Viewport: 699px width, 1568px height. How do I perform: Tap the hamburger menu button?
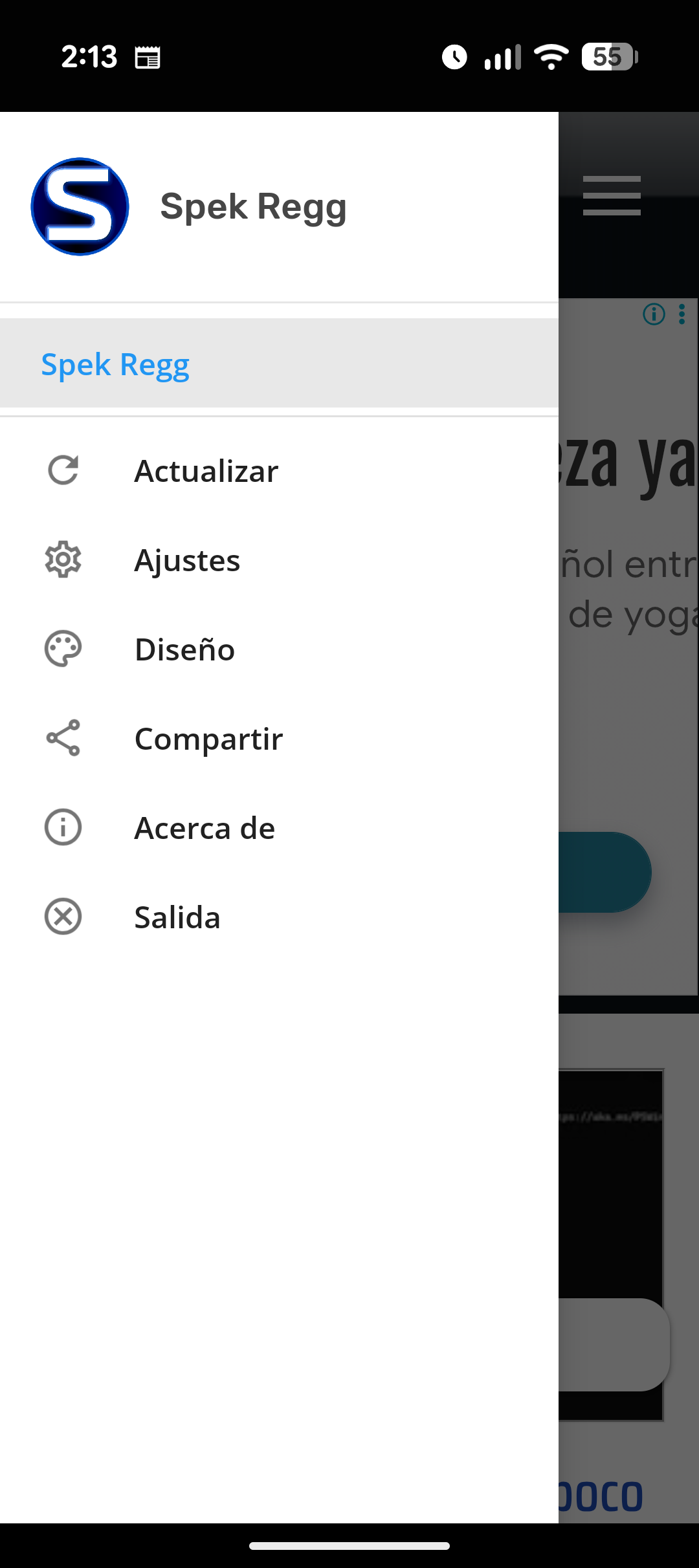tap(612, 195)
